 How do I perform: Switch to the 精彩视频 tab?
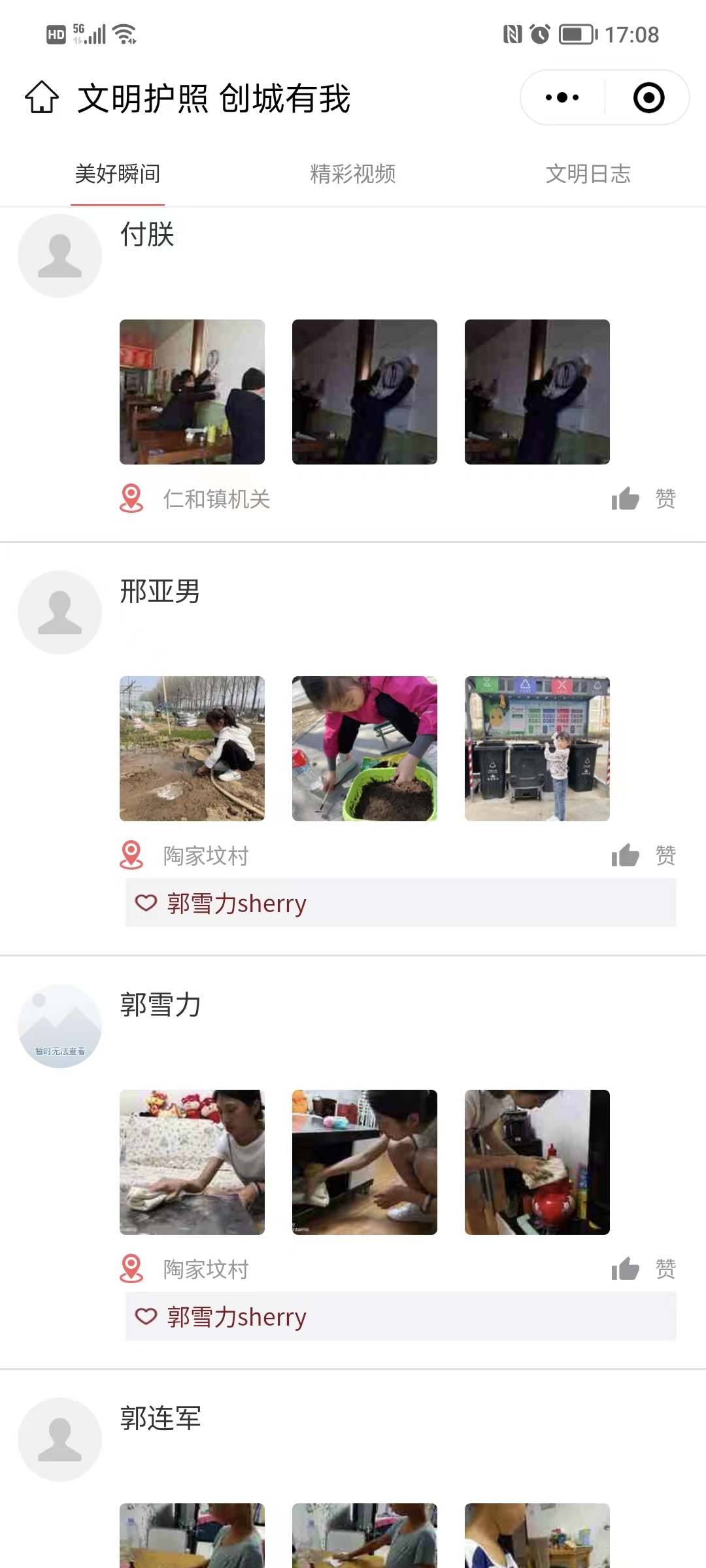(x=353, y=174)
